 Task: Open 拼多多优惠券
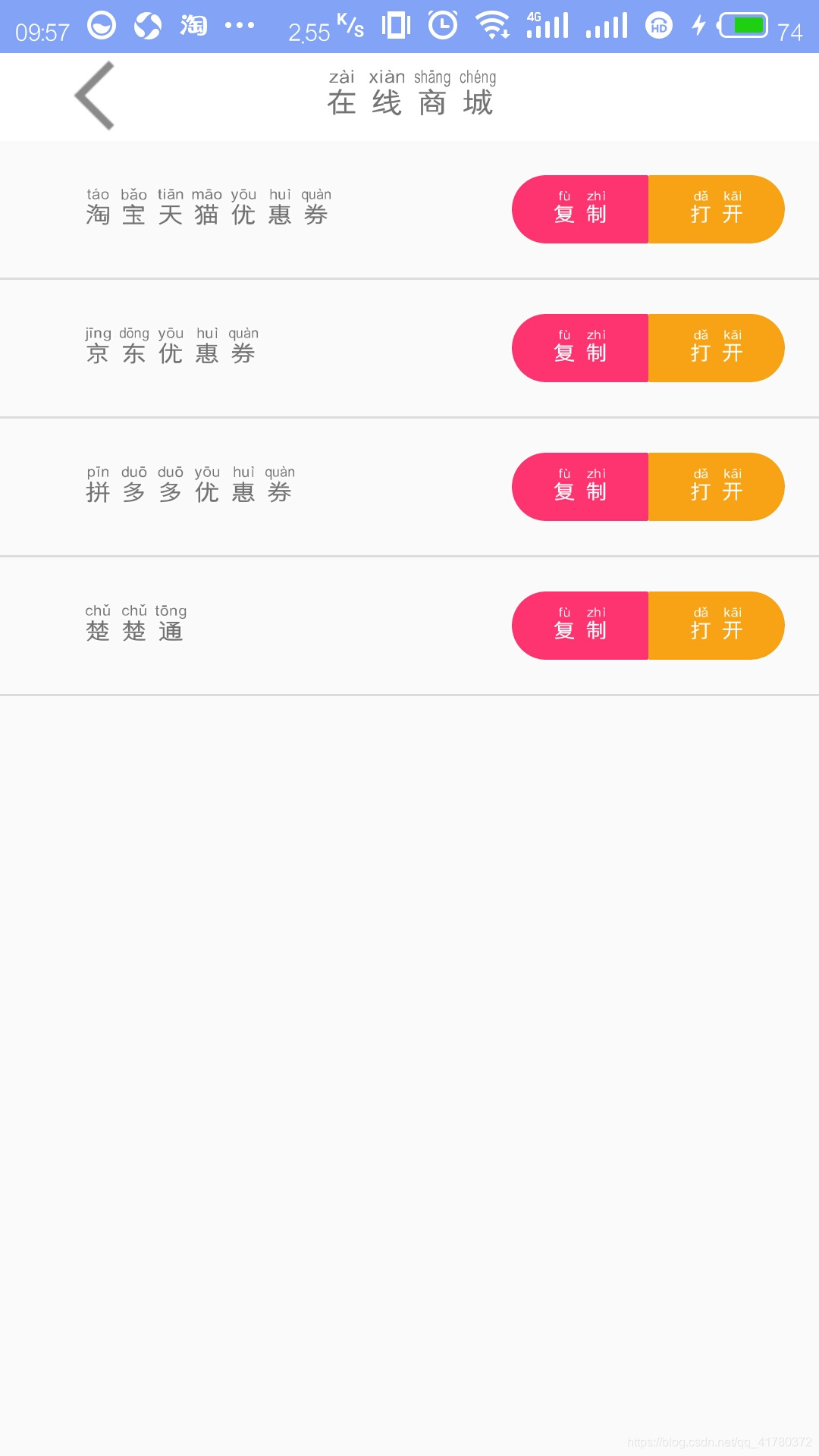(x=717, y=487)
